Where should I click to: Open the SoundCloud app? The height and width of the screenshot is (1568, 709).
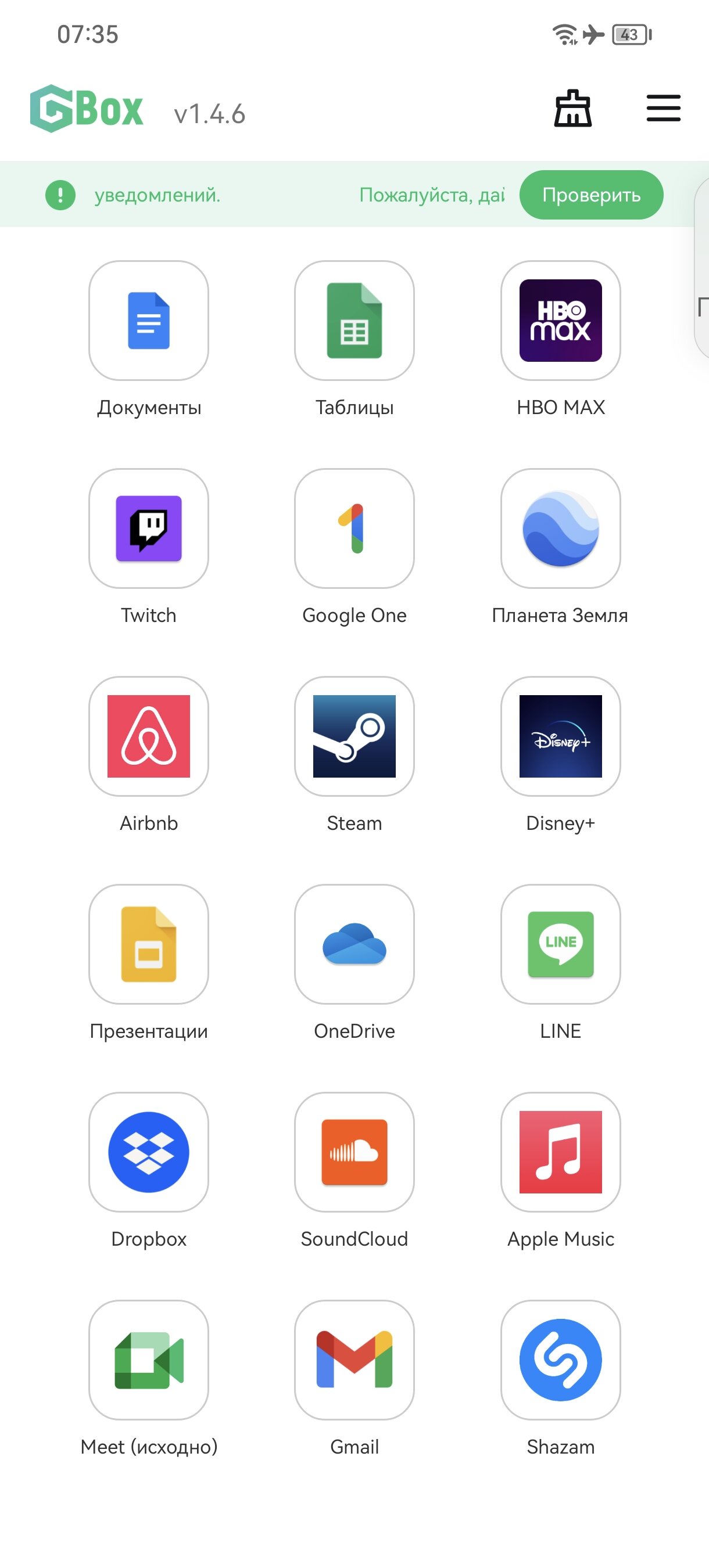click(354, 1152)
